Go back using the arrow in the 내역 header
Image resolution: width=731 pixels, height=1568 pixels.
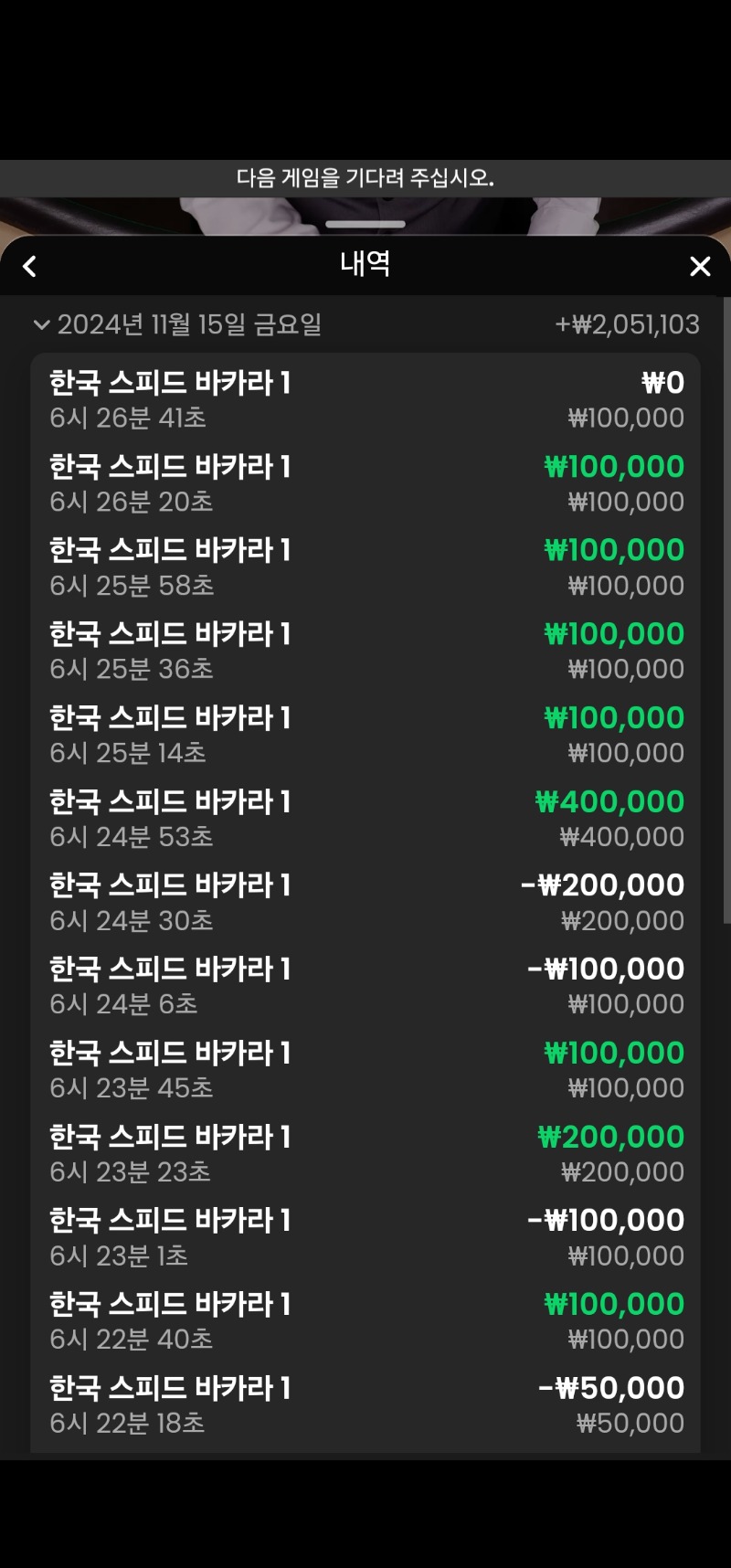(x=29, y=266)
